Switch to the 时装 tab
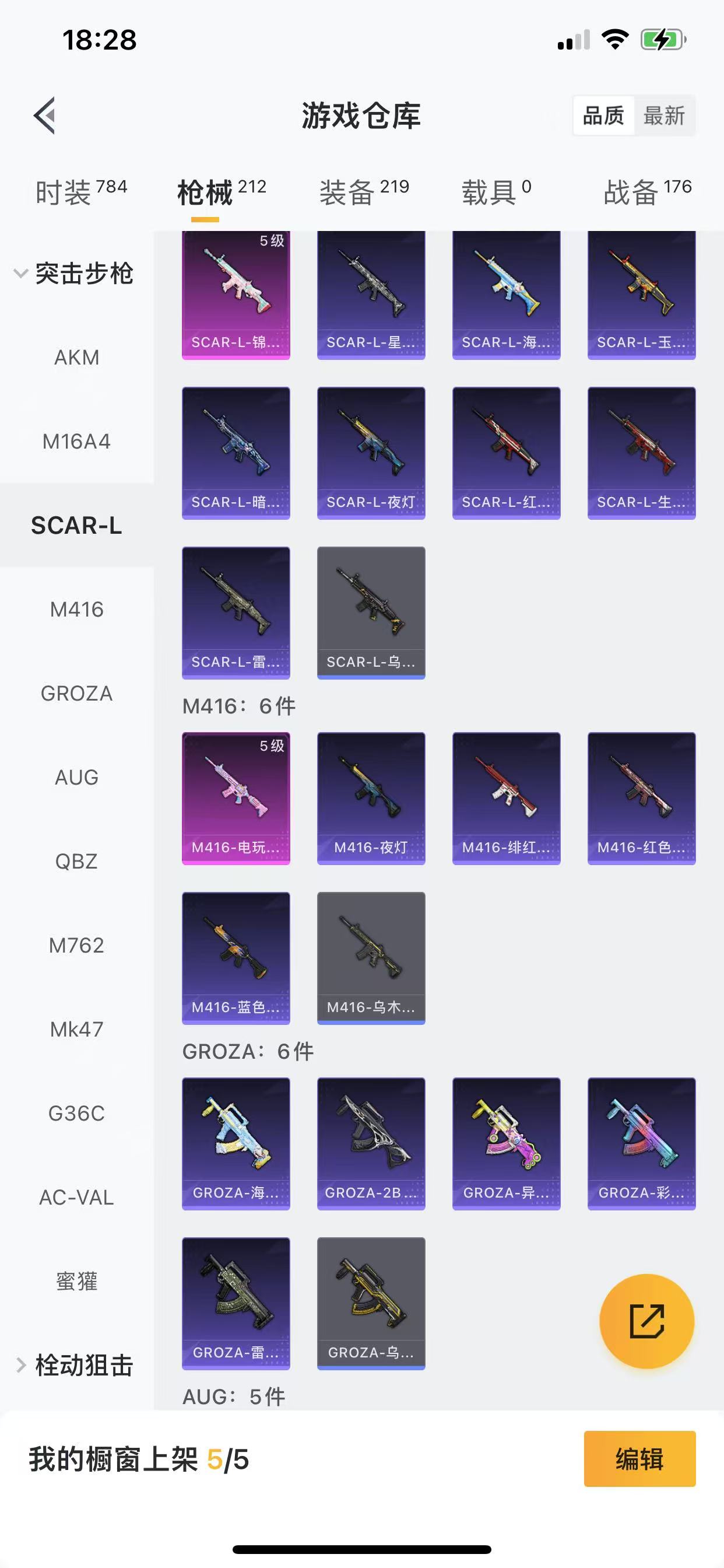Image resolution: width=724 pixels, height=1568 pixels. 80,192
